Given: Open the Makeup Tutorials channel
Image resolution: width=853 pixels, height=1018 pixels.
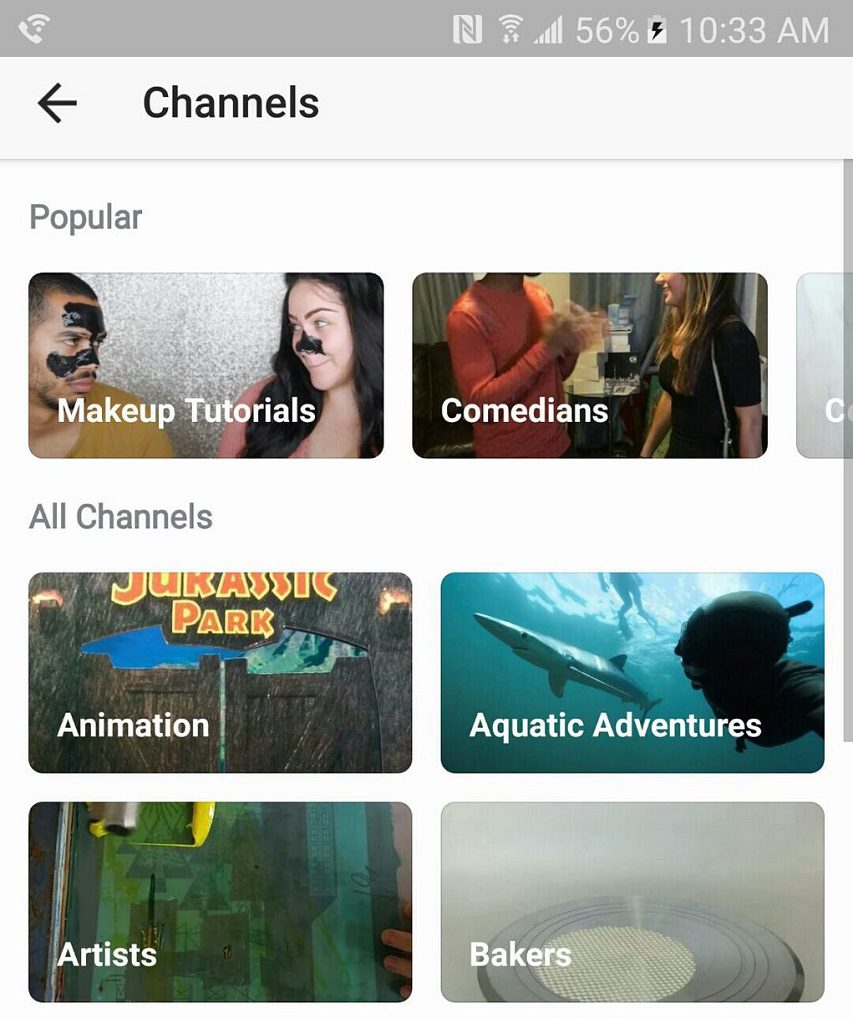Looking at the screenshot, I should coord(206,366).
